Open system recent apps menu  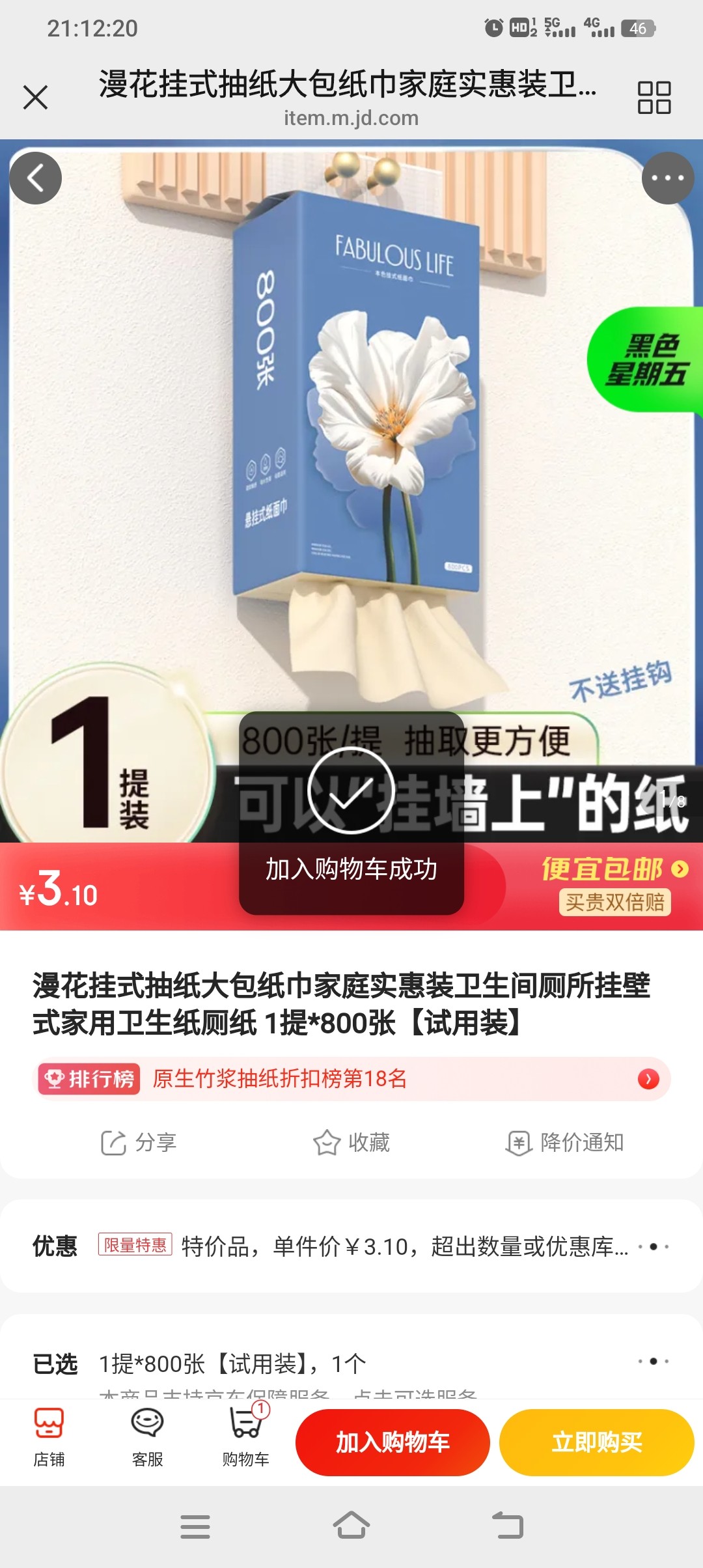coord(195,1526)
